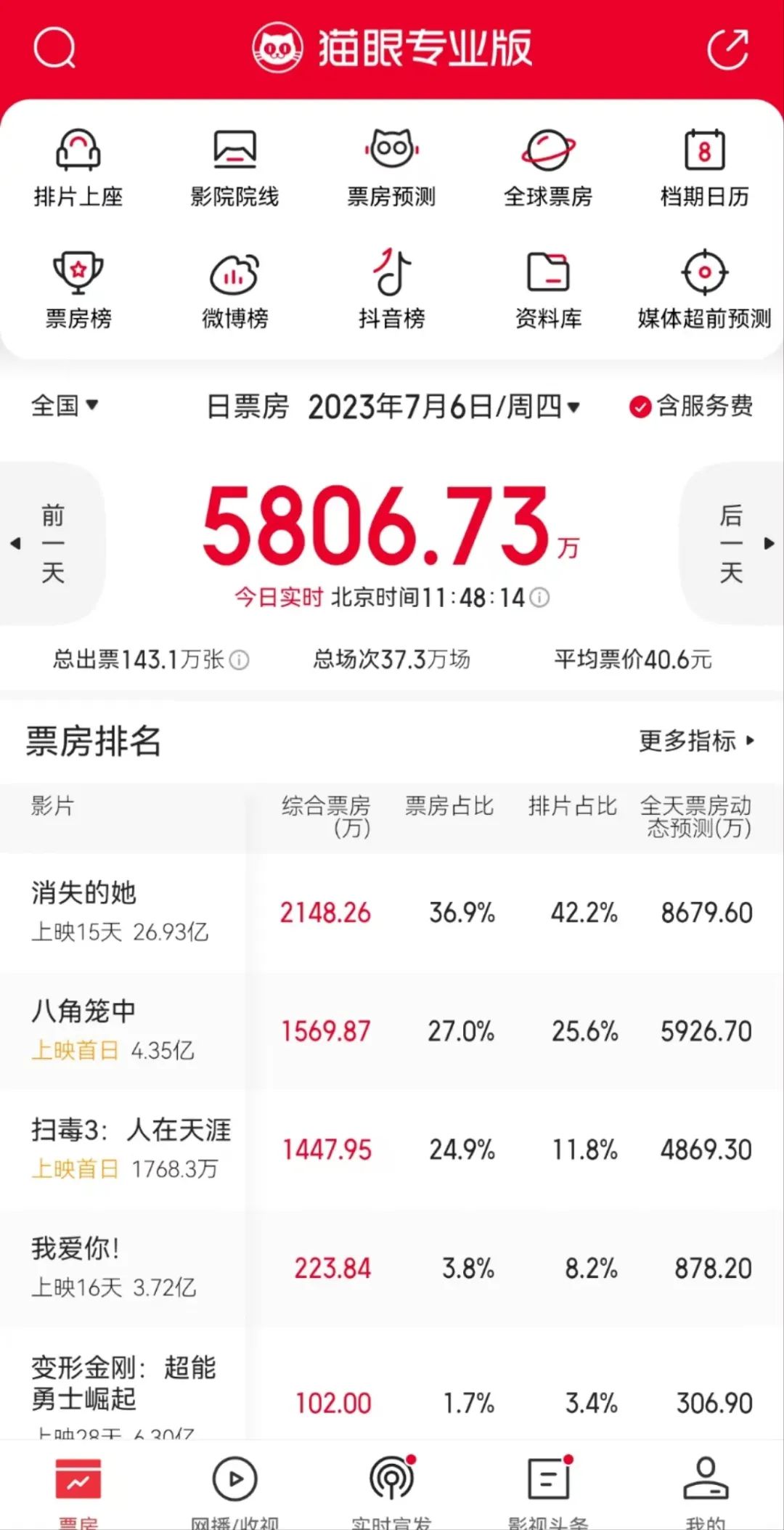784x1530 pixels.
Task: Tap the search icon
Action: pos(54,49)
